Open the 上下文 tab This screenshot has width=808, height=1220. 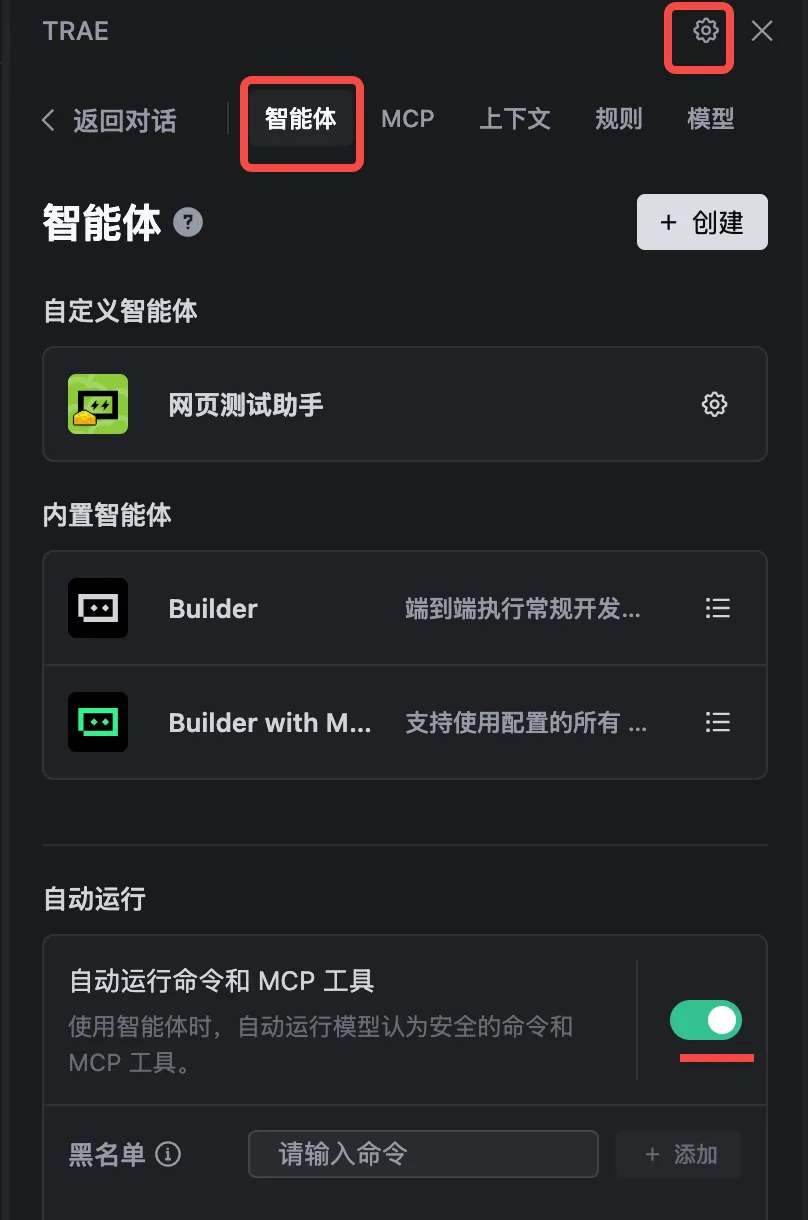514,119
